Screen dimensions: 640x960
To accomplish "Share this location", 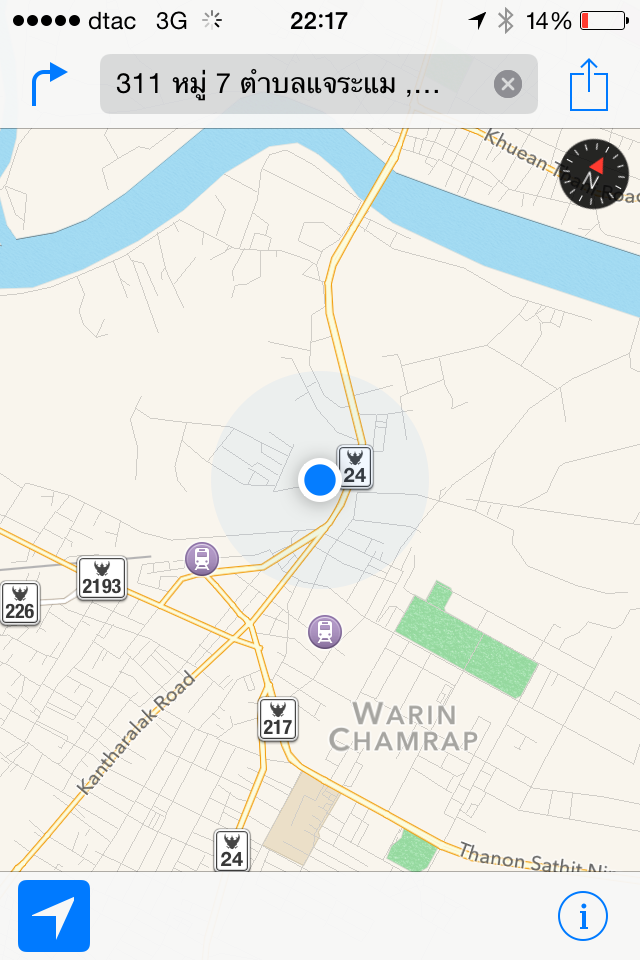I will [589, 84].
